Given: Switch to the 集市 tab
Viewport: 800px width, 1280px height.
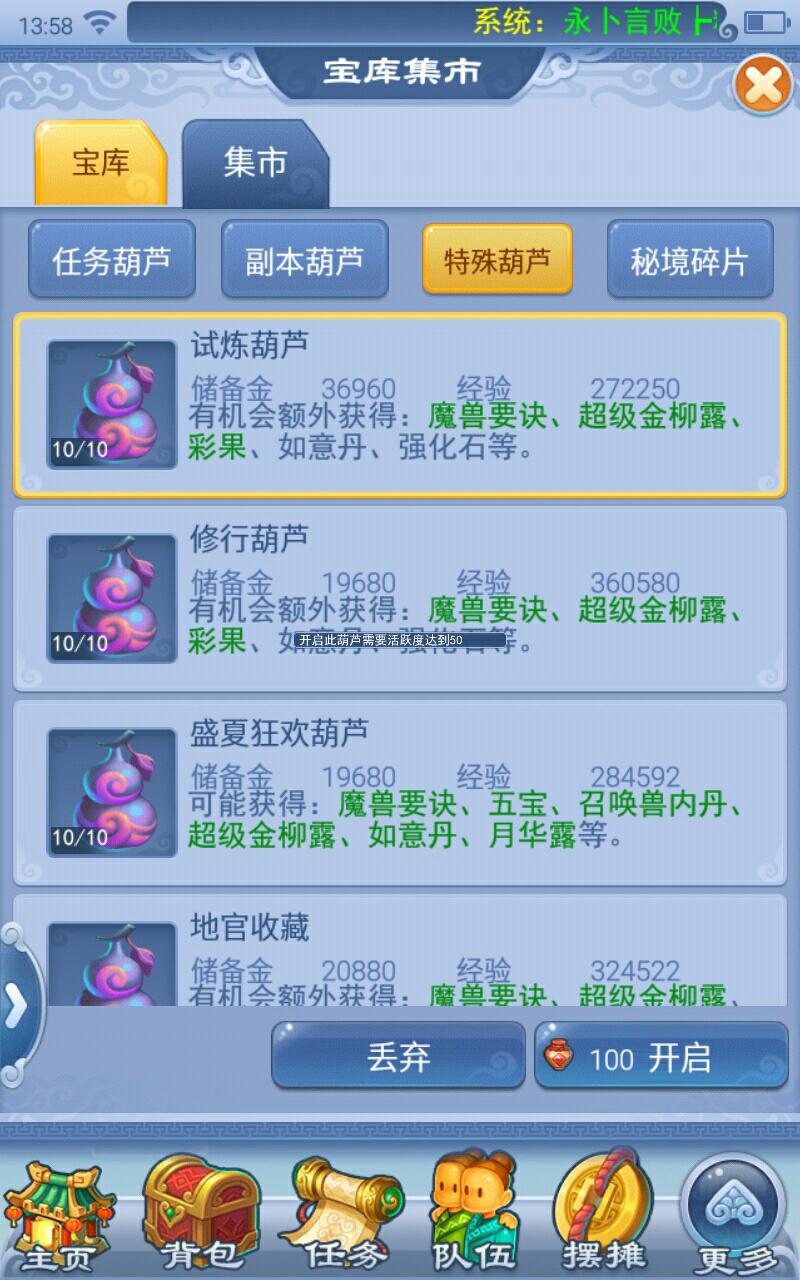Looking at the screenshot, I should click(x=255, y=163).
